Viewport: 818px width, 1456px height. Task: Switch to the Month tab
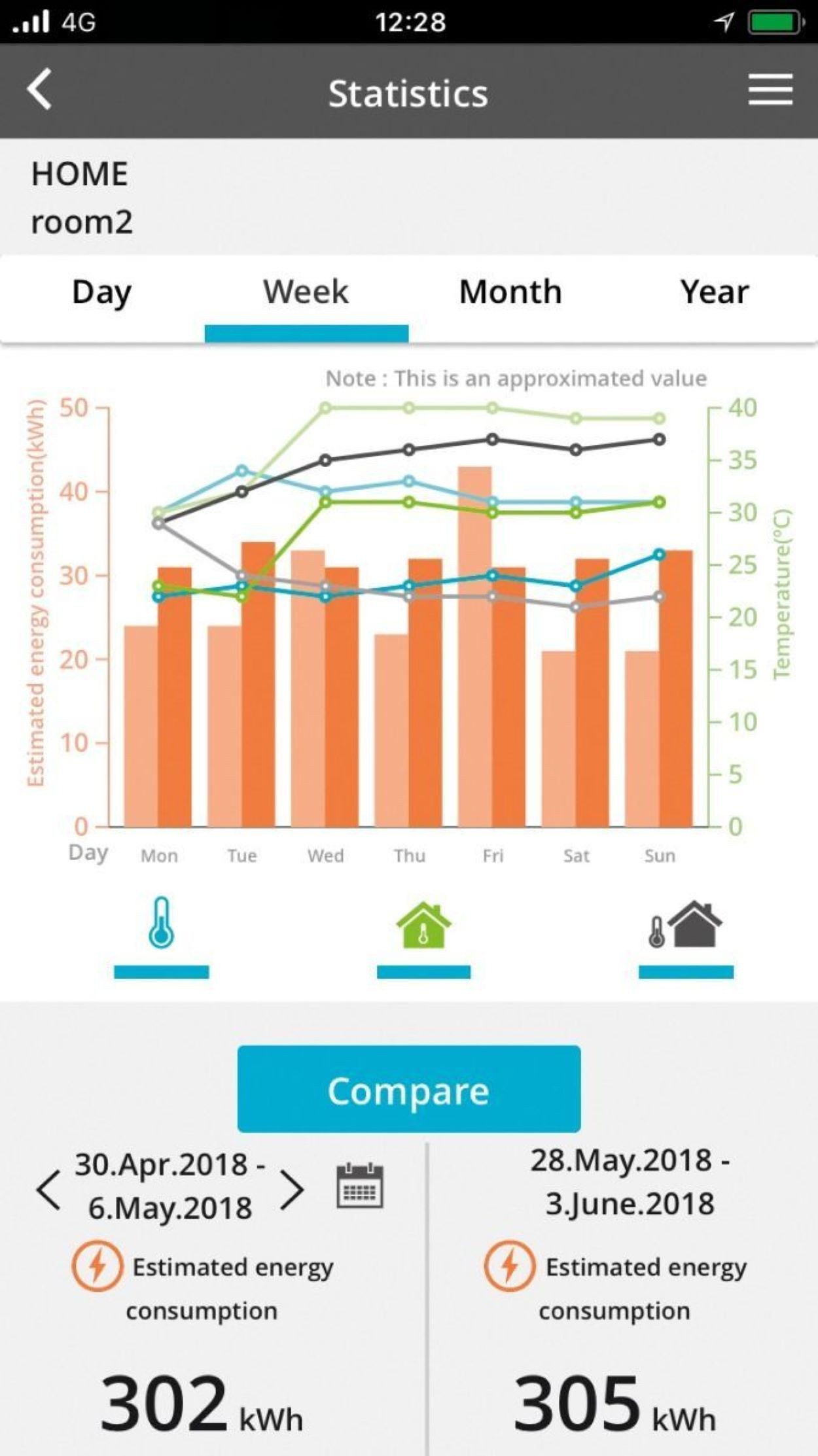[510, 292]
